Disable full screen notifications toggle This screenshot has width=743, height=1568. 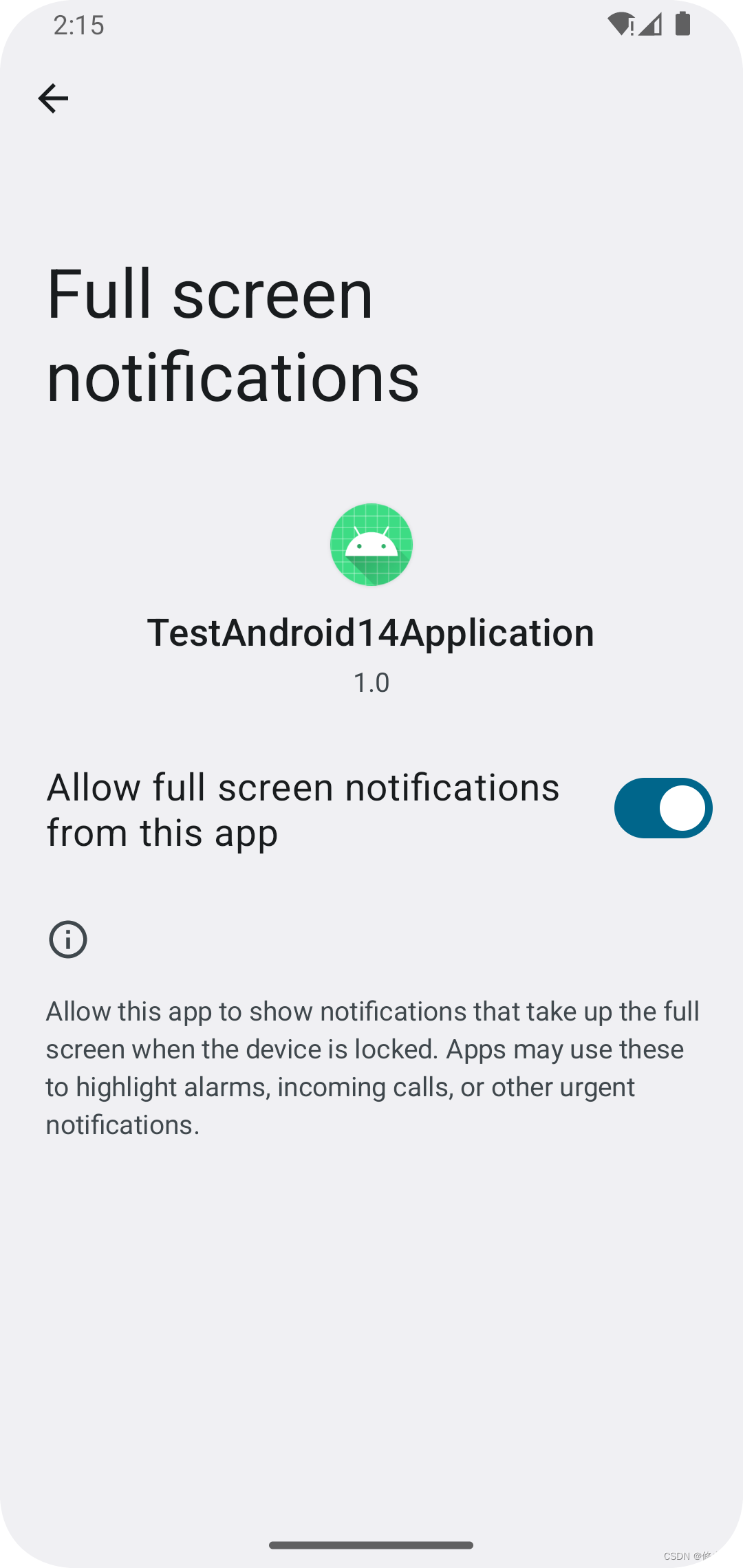click(x=663, y=808)
